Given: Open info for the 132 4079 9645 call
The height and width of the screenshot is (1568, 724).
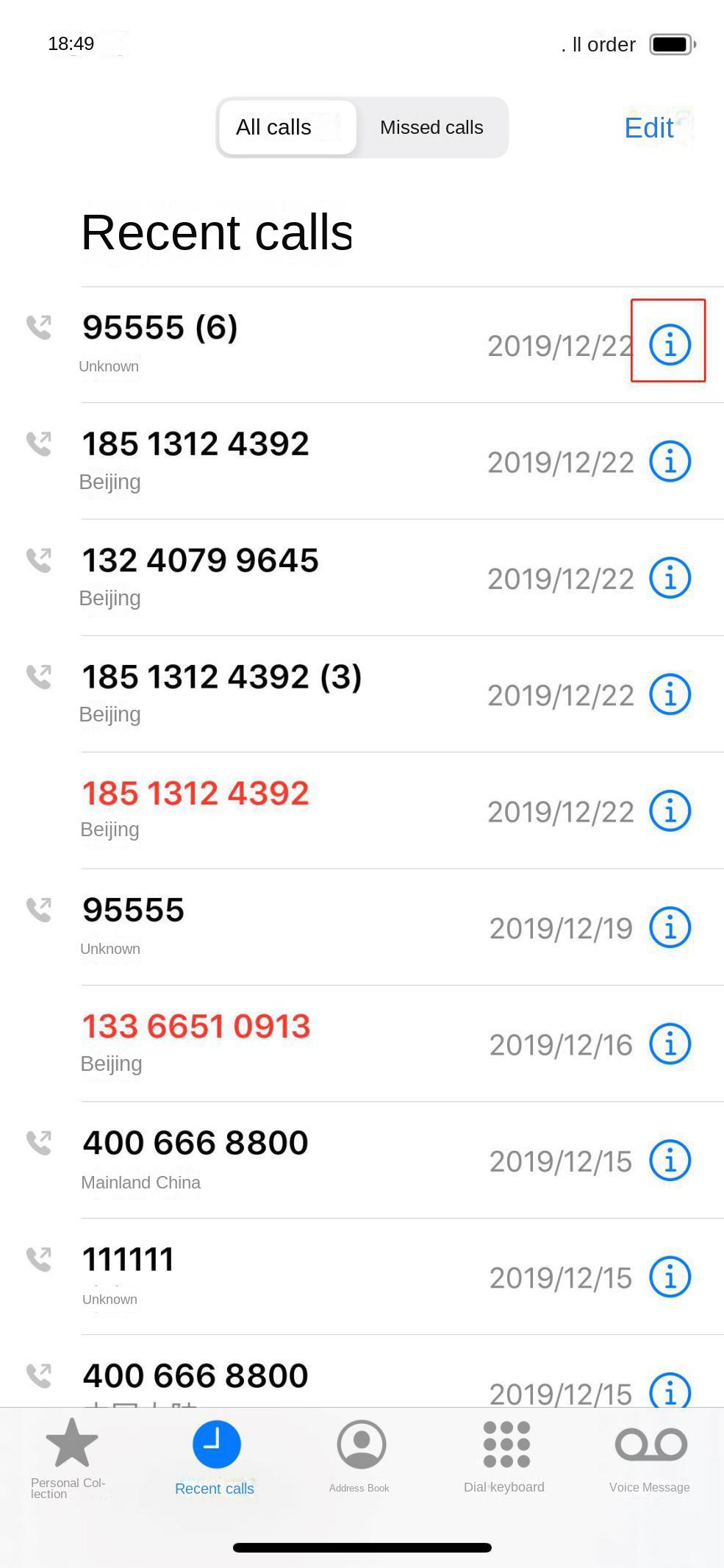Looking at the screenshot, I should 670,578.
